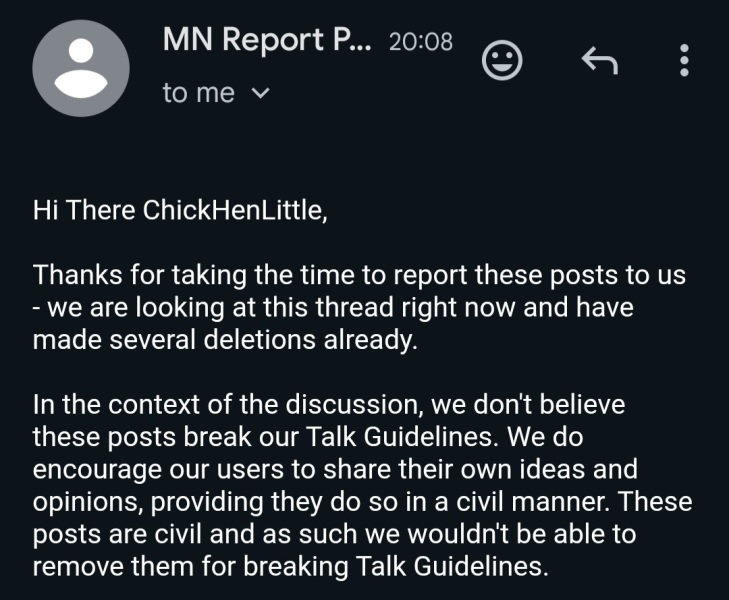Reply to MN Report email

coord(598,62)
